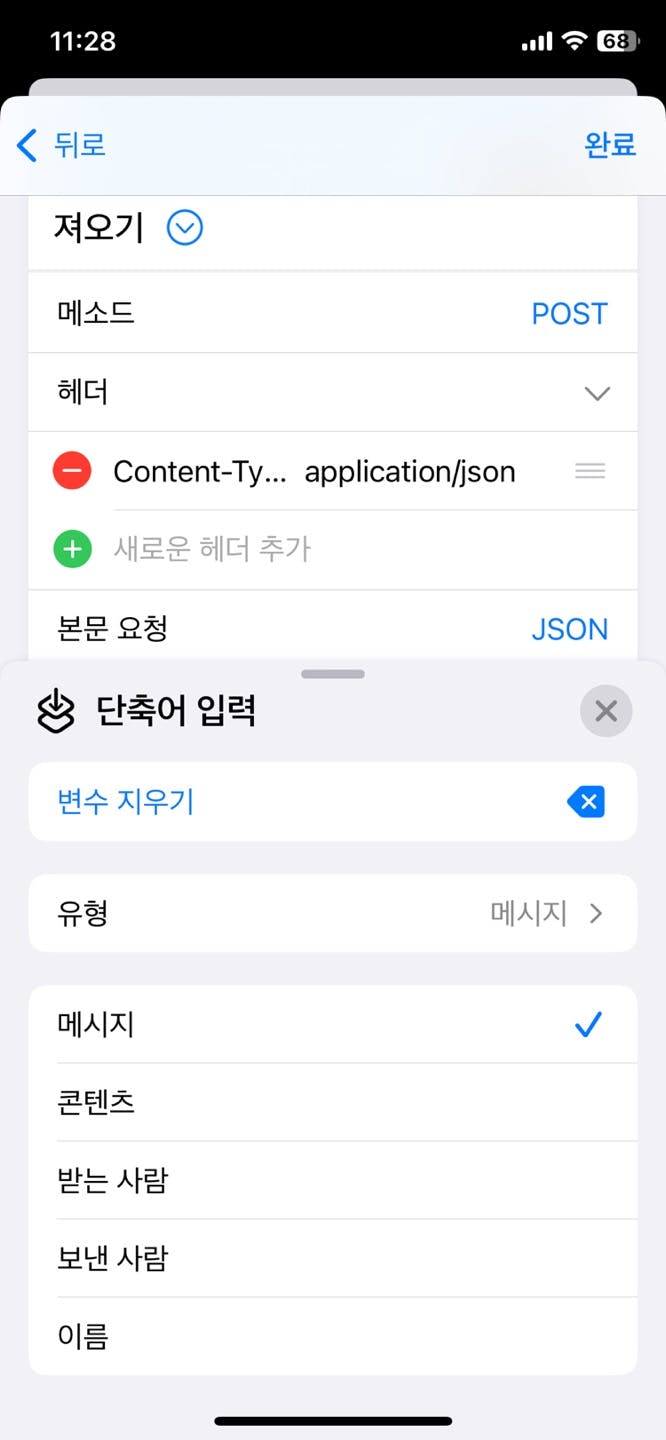Tap 완료 to finish editing
Viewport: 666px width, 1440px height.
point(610,145)
